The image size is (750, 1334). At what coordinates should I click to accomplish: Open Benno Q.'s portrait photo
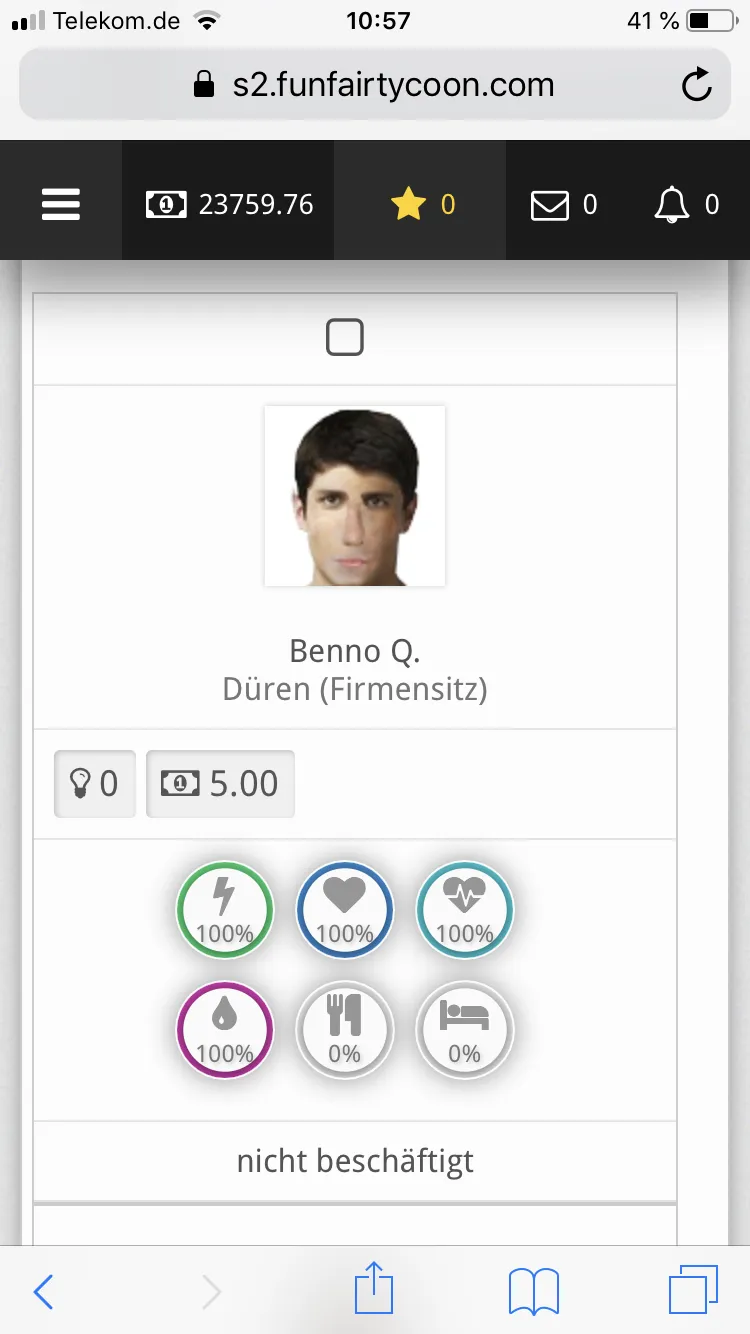pyautogui.click(x=355, y=496)
